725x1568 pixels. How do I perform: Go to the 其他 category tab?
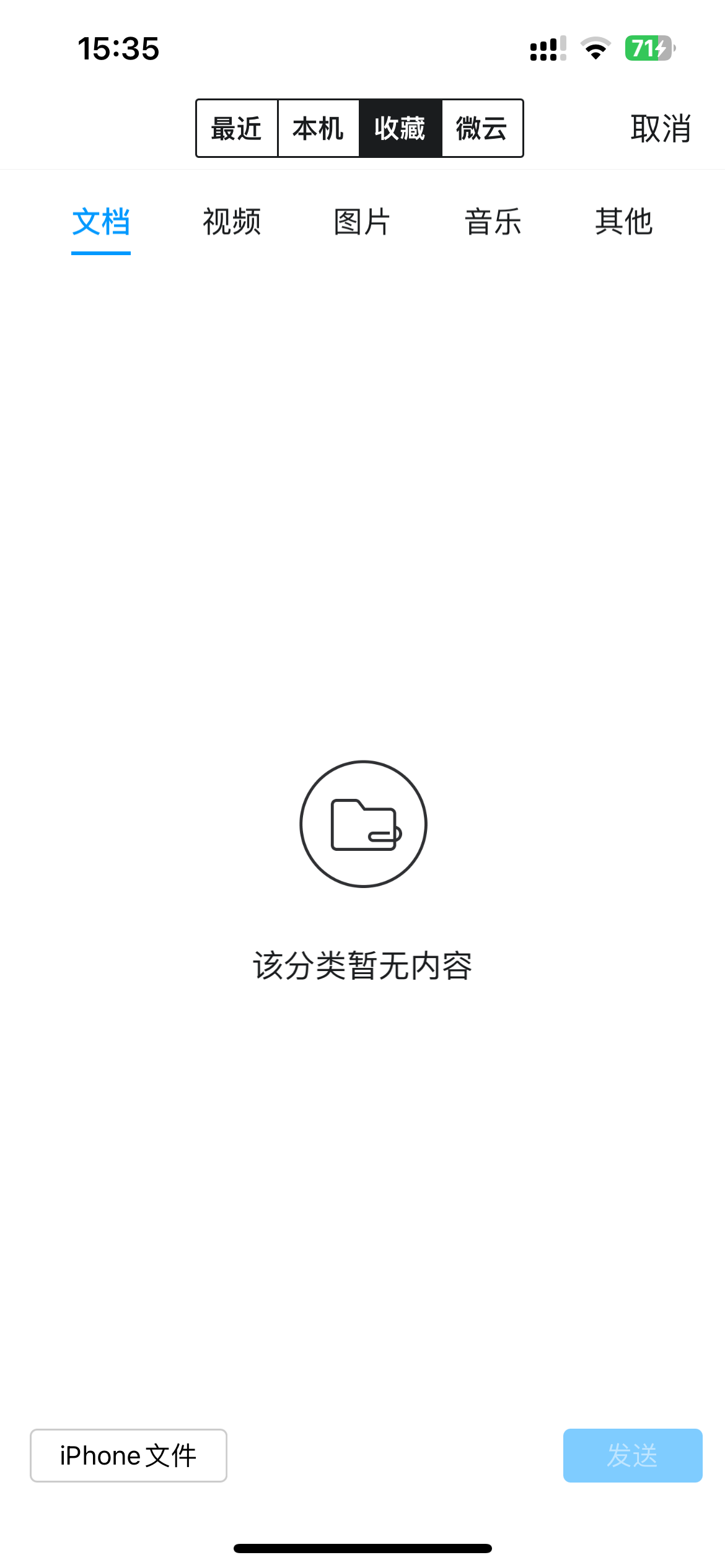coord(624,222)
